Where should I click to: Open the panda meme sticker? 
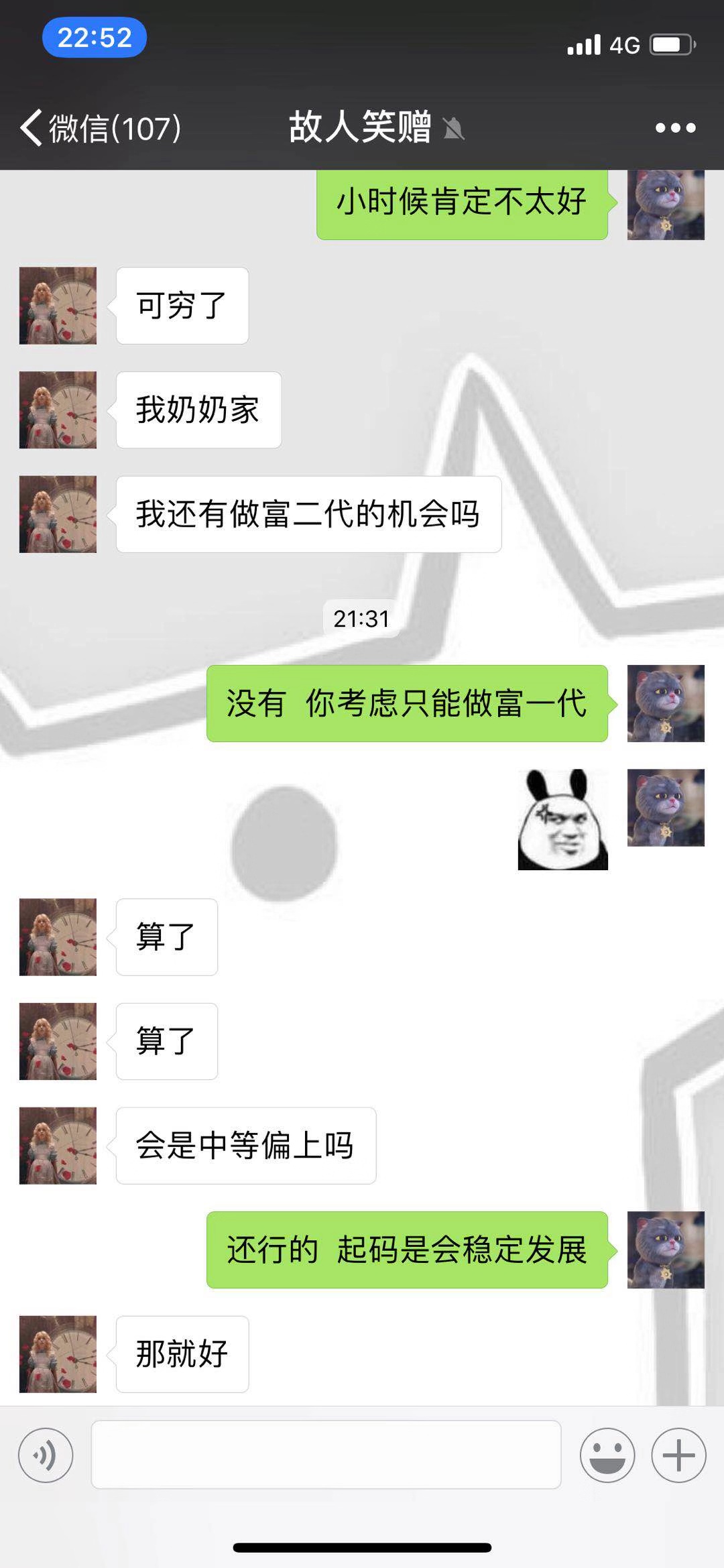[562, 819]
